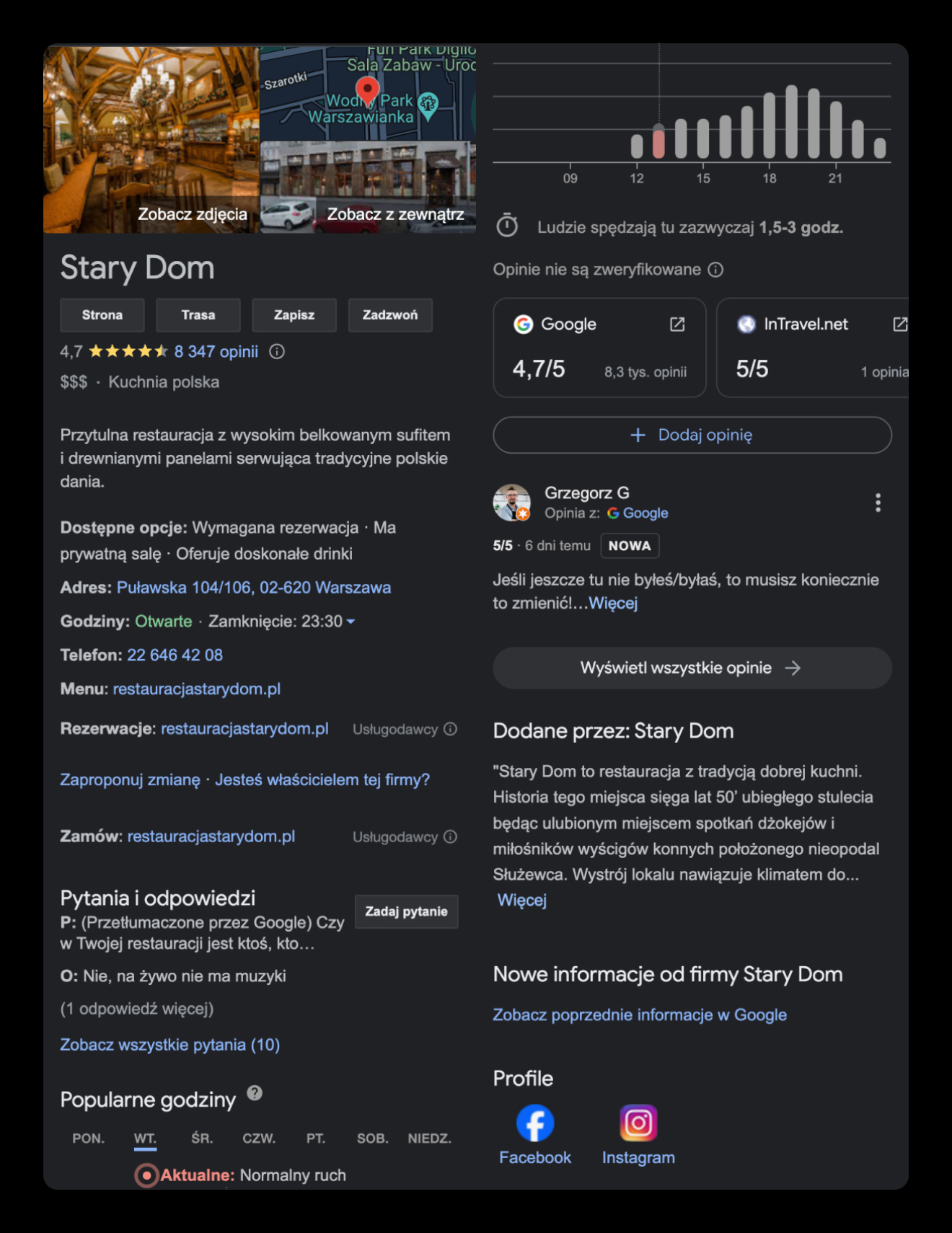Image resolution: width=952 pixels, height=1233 pixels.
Task: Open overflow menu on Grzegorz G review
Action: (878, 503)
